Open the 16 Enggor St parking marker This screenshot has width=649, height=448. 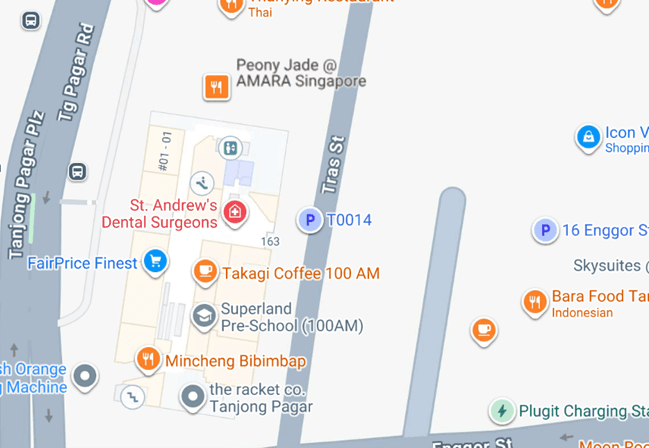(544, 231)
